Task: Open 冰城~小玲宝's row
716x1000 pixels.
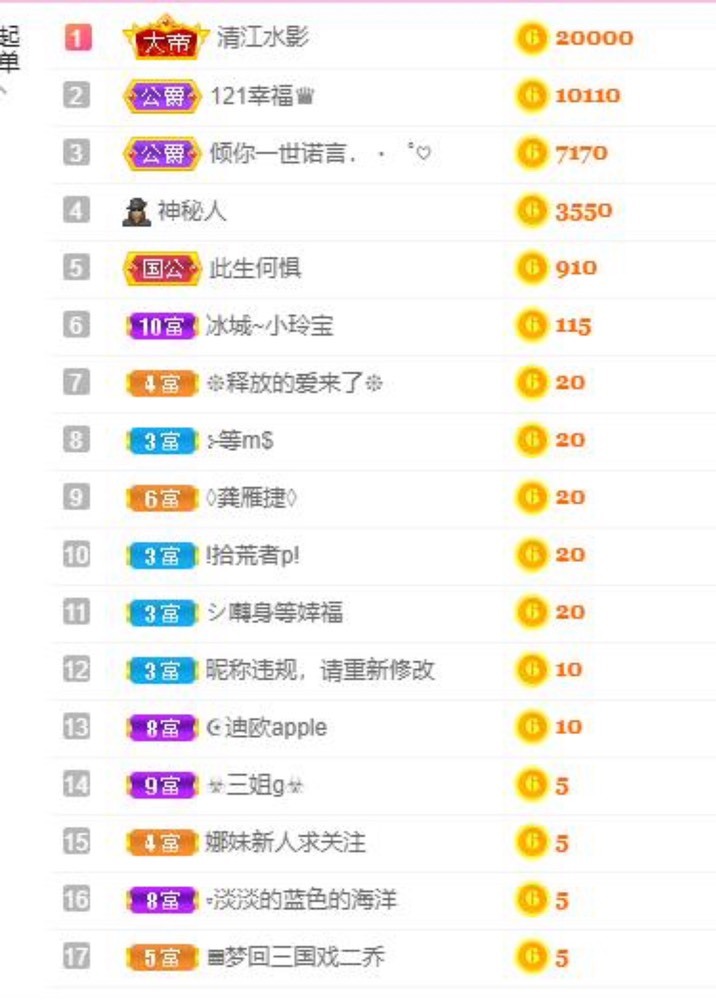Action: tap(269, 325)
